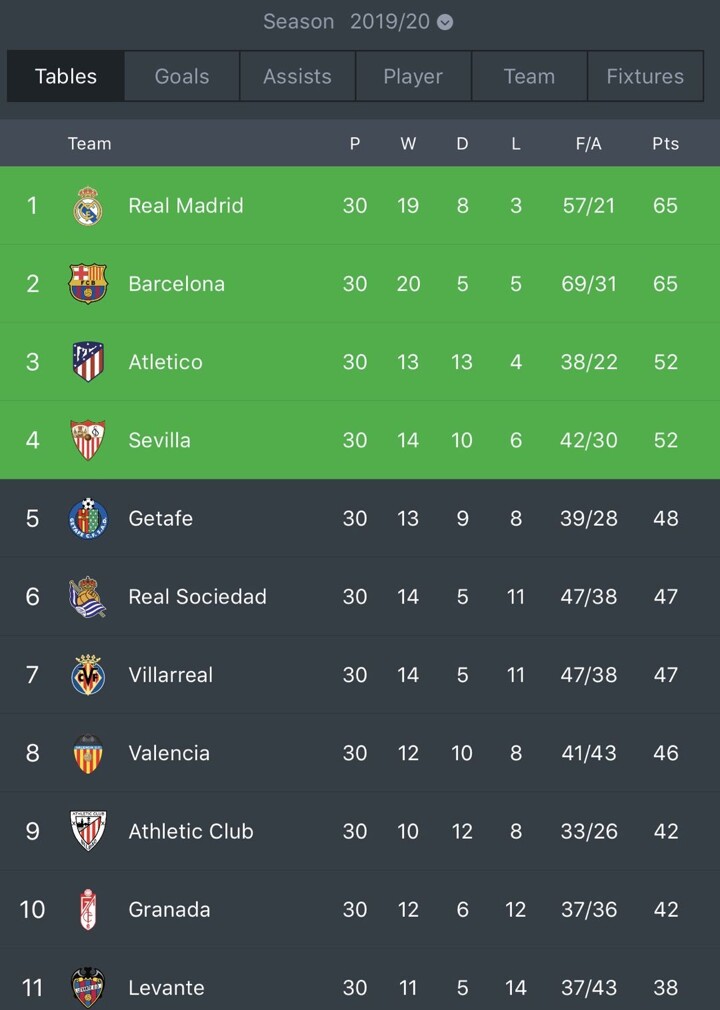Open Valencia's team row
The image size is (720, 1010).
tap(169, 753)
